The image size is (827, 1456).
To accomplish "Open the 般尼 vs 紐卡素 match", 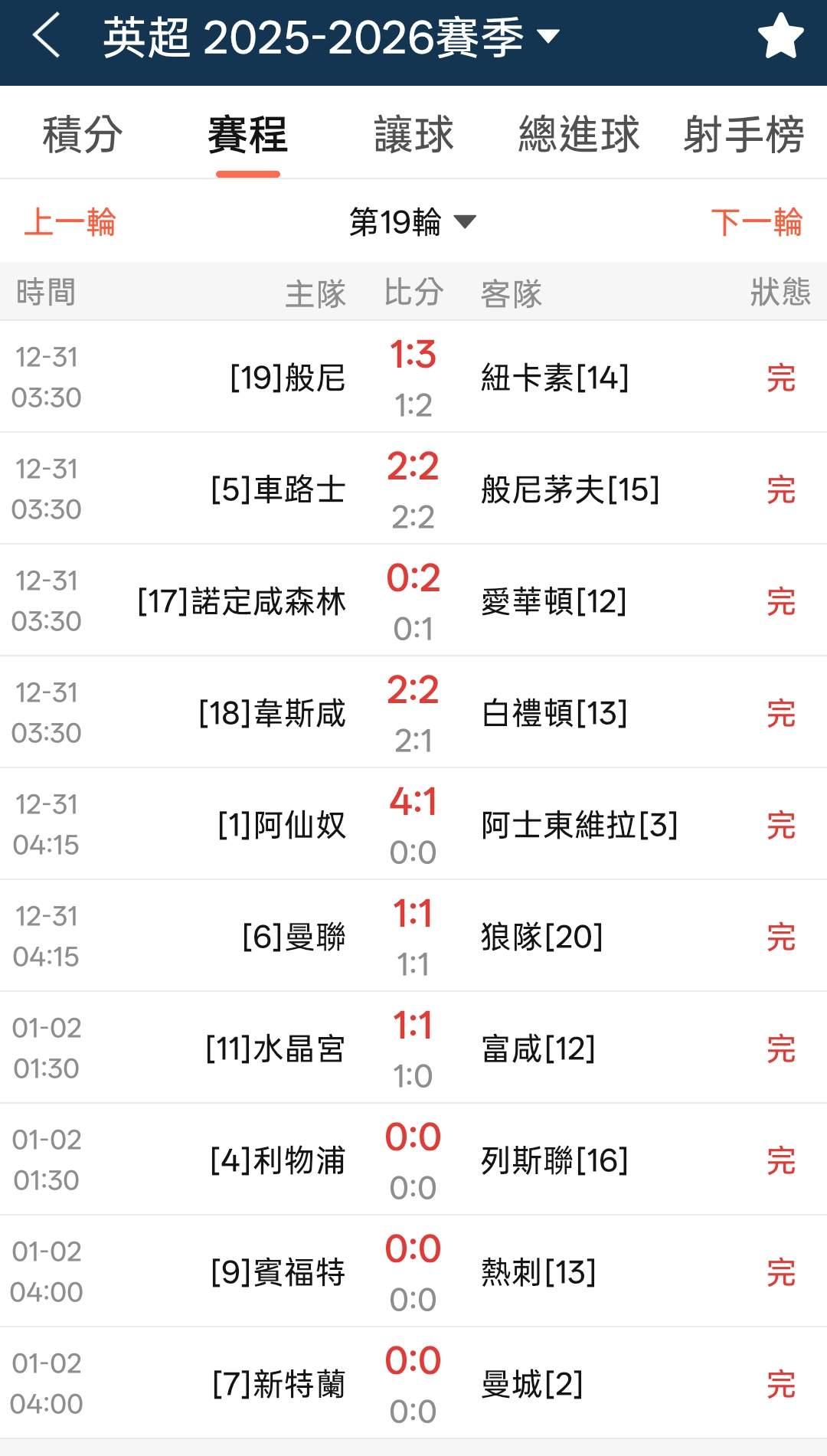I will [413, 377].
